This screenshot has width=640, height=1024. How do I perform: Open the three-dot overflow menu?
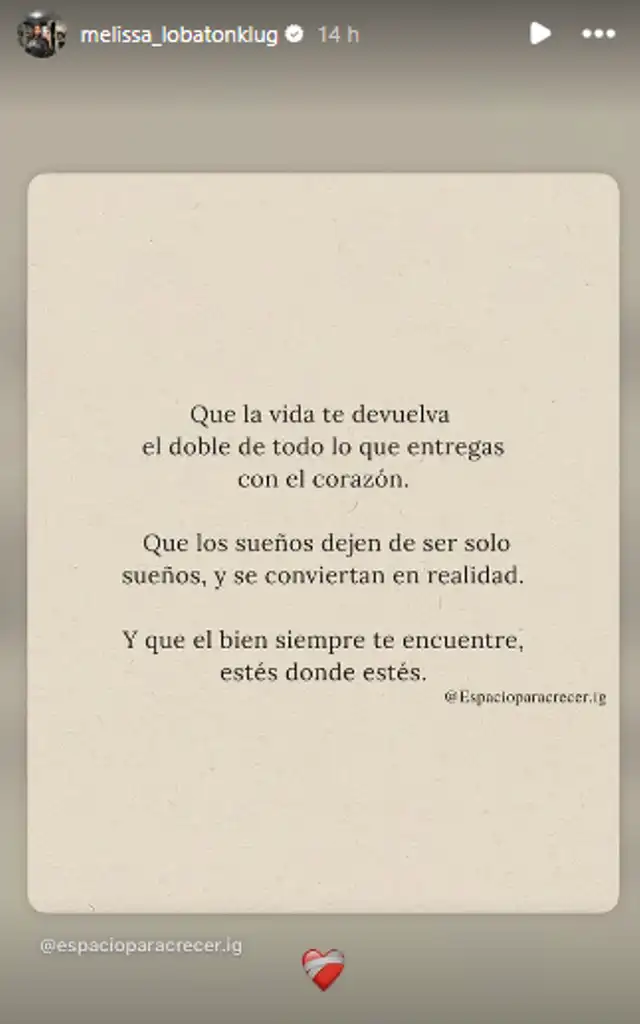(x=598, y=33)
